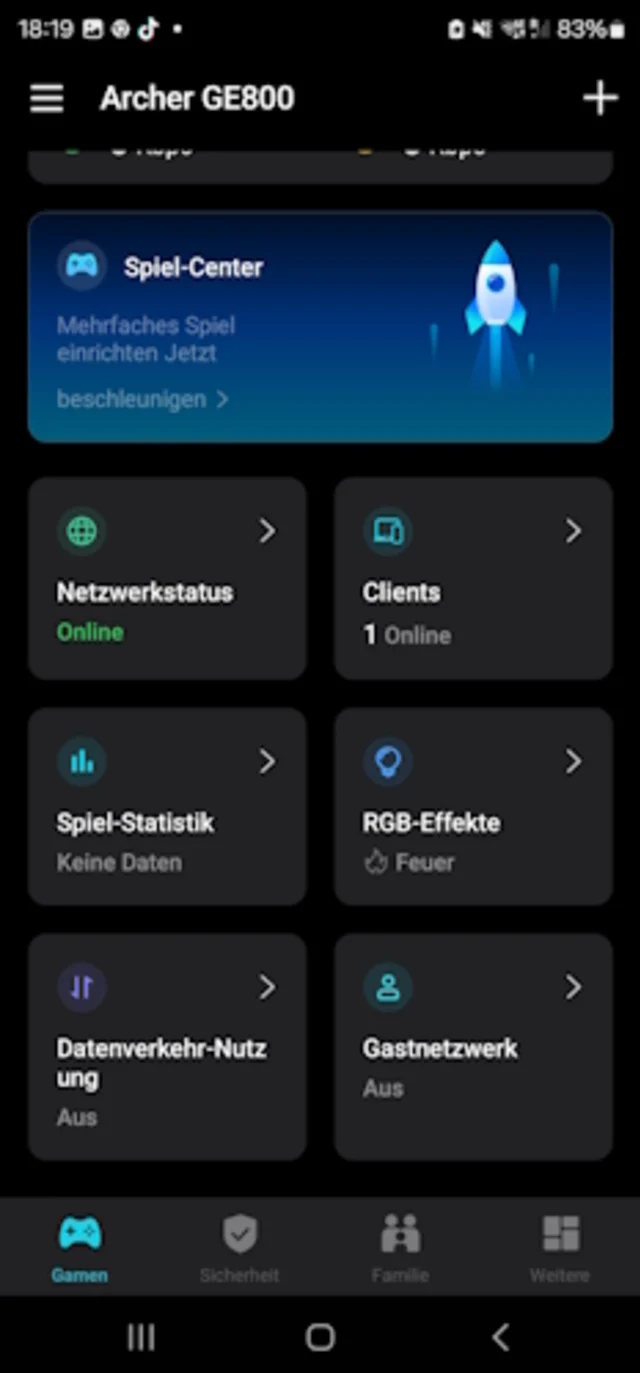Open the Spiel-Statistik card
The height and width of the screenshot is (1373, 640).
167,806
